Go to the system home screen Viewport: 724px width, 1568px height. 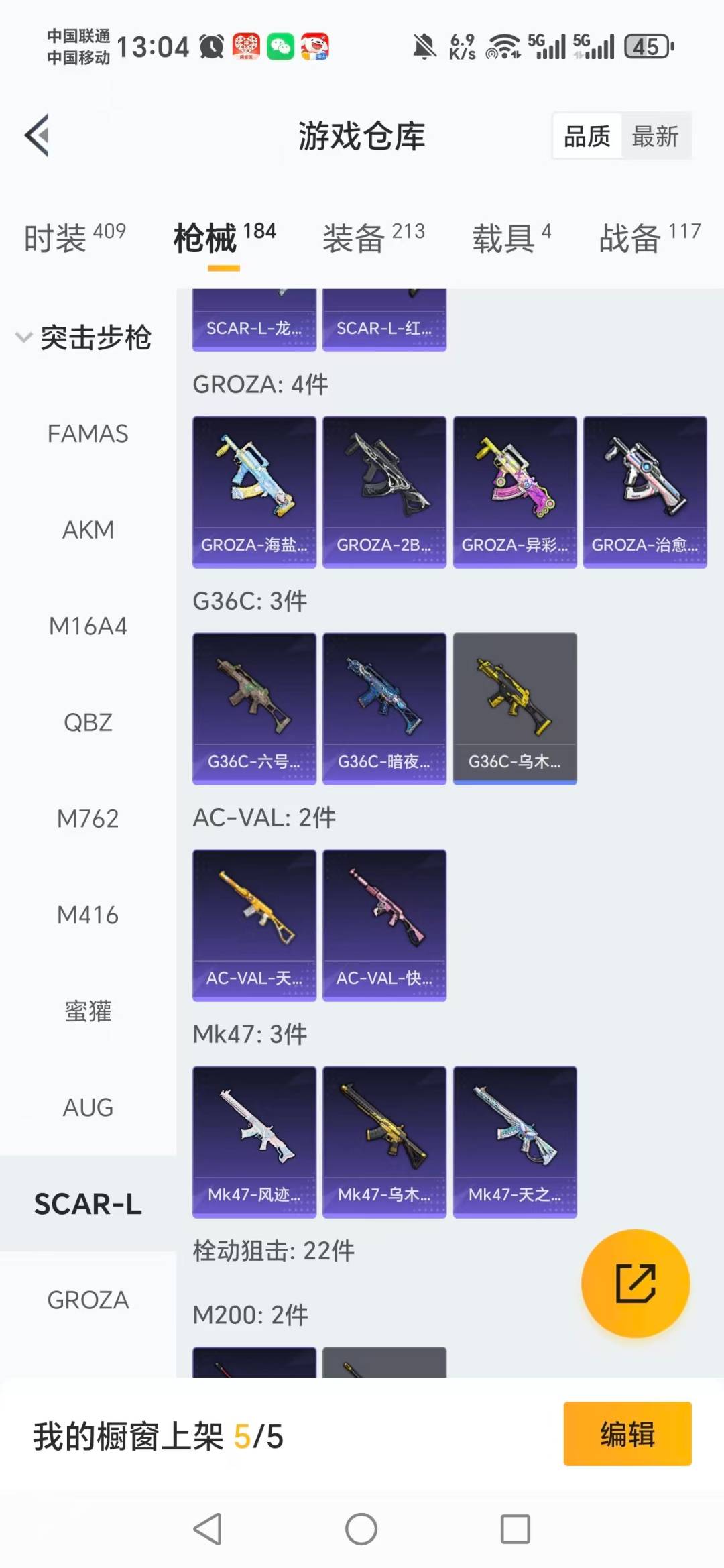tap(361, 1529)
